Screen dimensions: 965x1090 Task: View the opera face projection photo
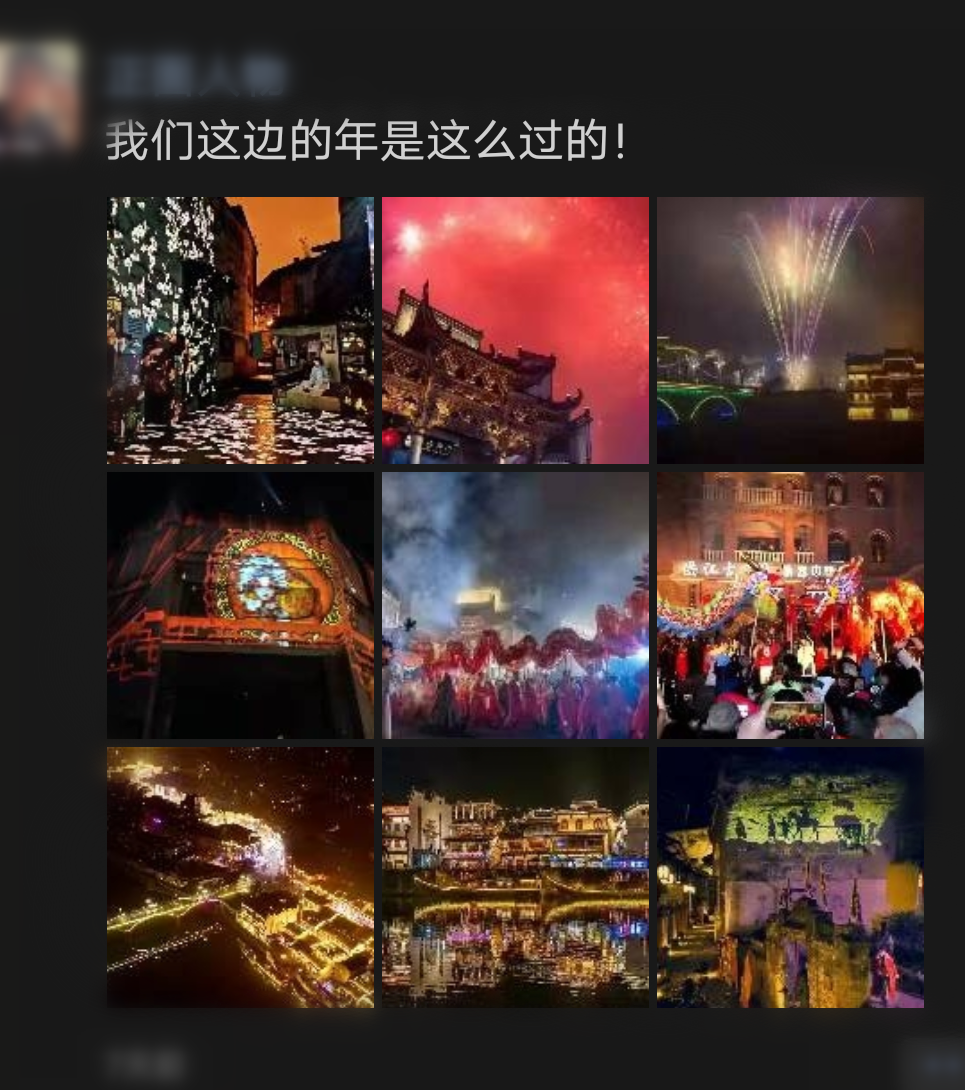point(240,605)
